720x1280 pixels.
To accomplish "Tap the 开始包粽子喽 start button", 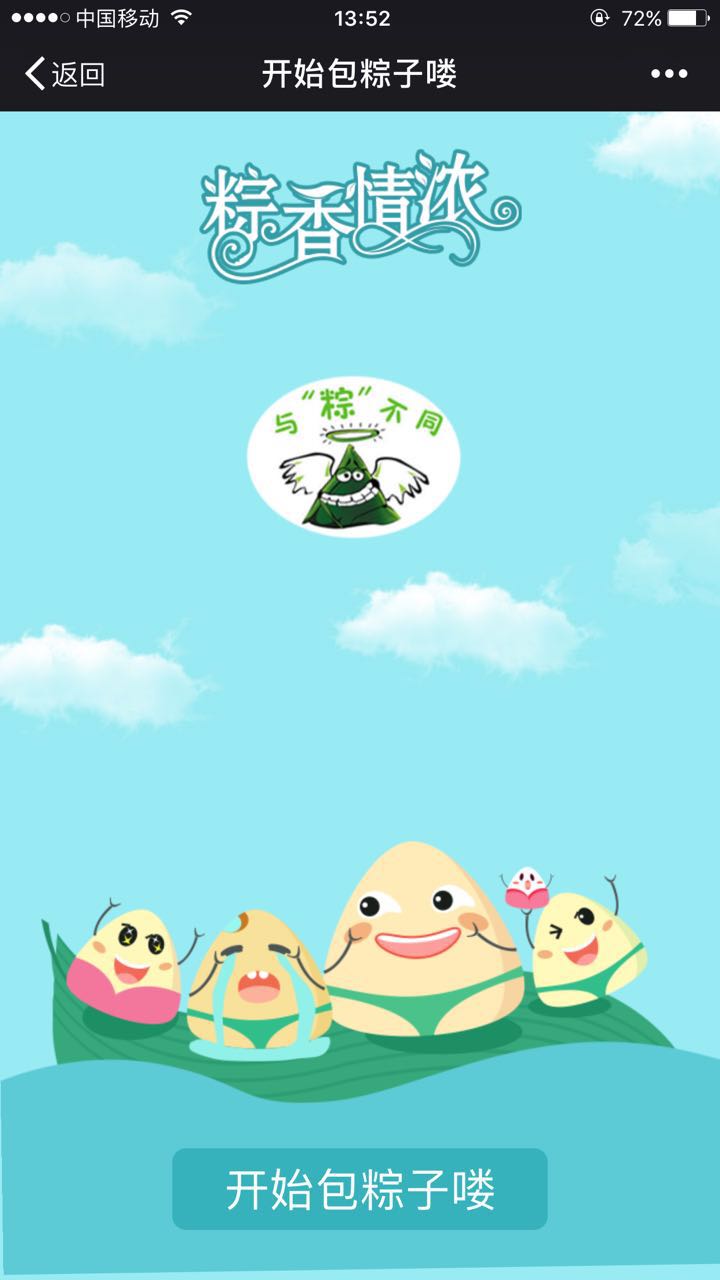I will 360,1189.
